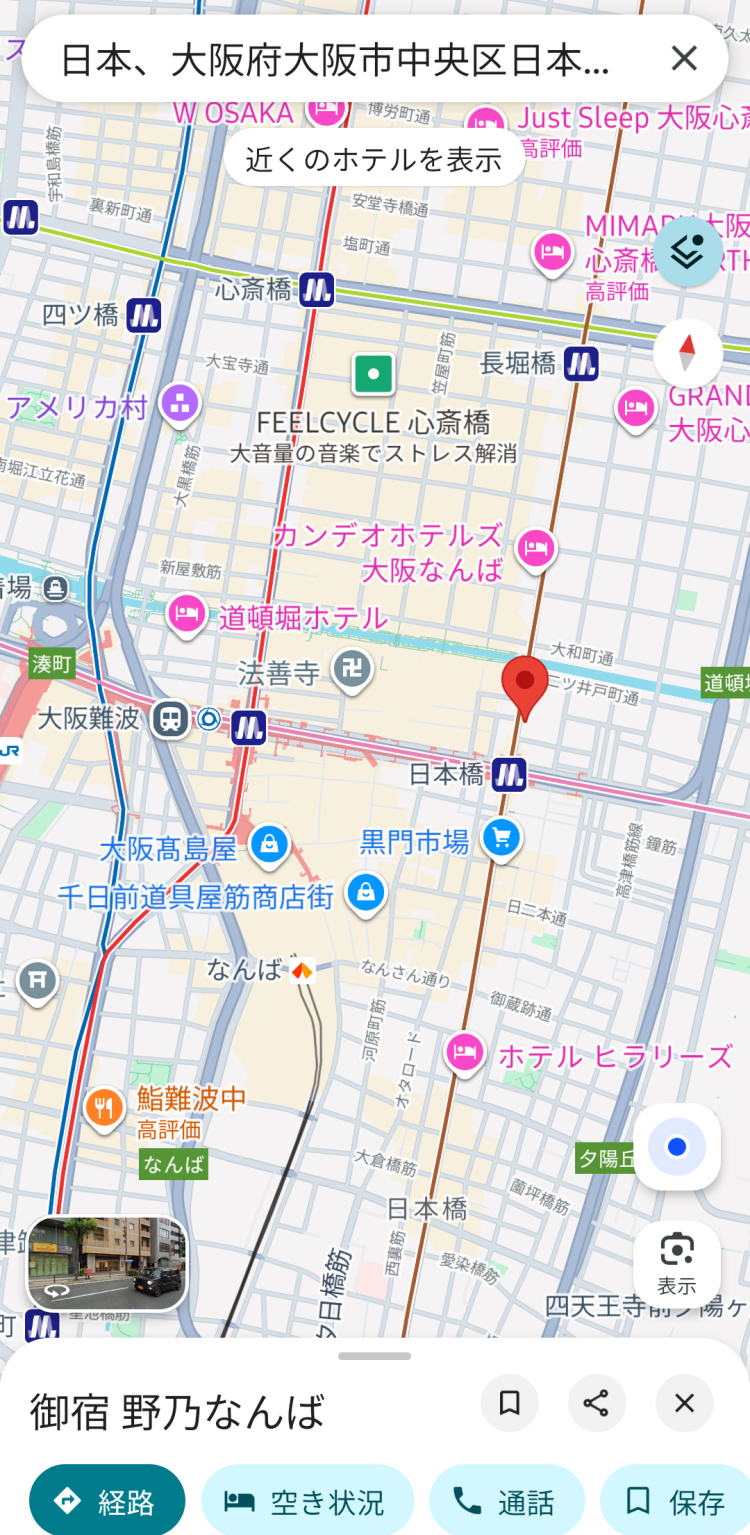This screenshot has width=750, height=1535.
Task: Tap the 保存 chip to save
Action: 677,1501
